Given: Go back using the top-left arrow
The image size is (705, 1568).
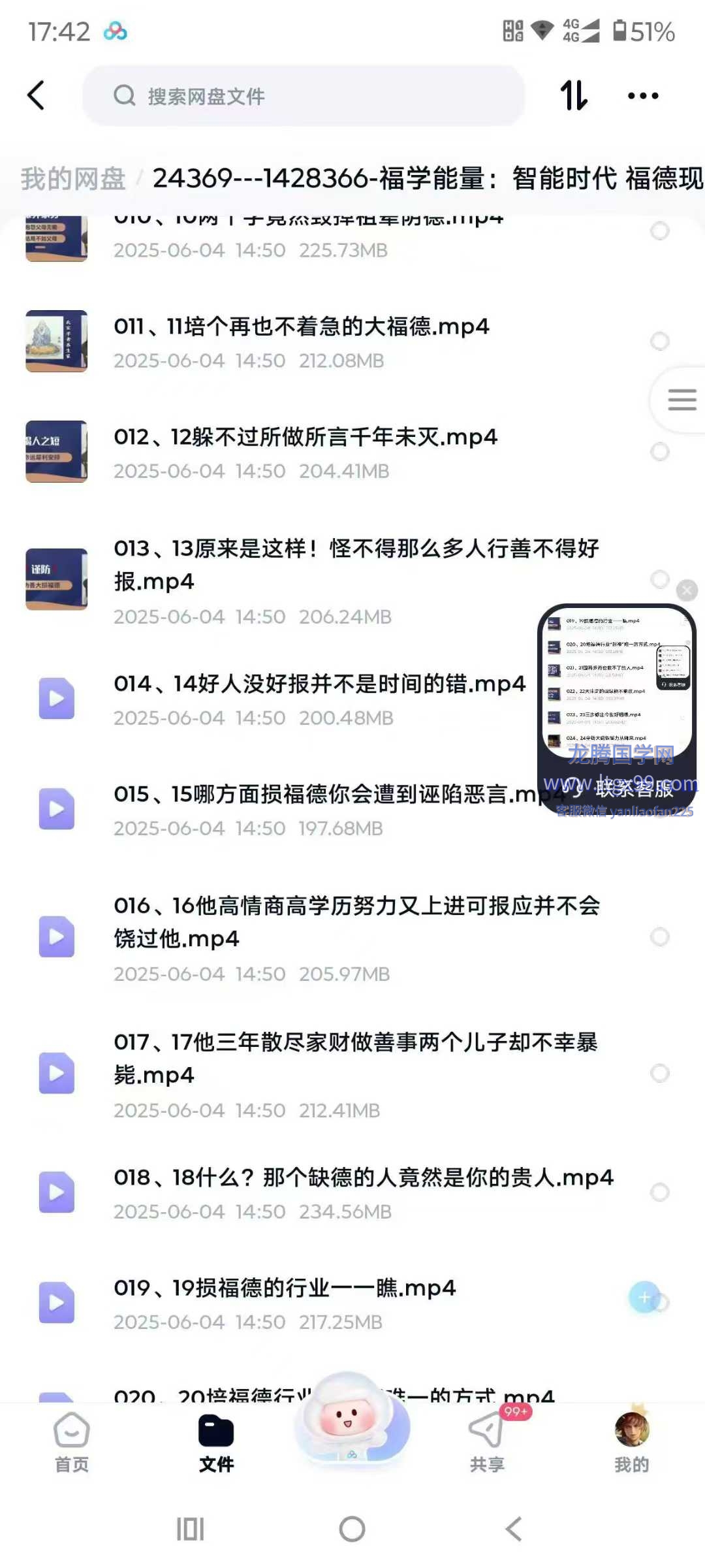Looking at the screenshot, I should click(37, 95).
